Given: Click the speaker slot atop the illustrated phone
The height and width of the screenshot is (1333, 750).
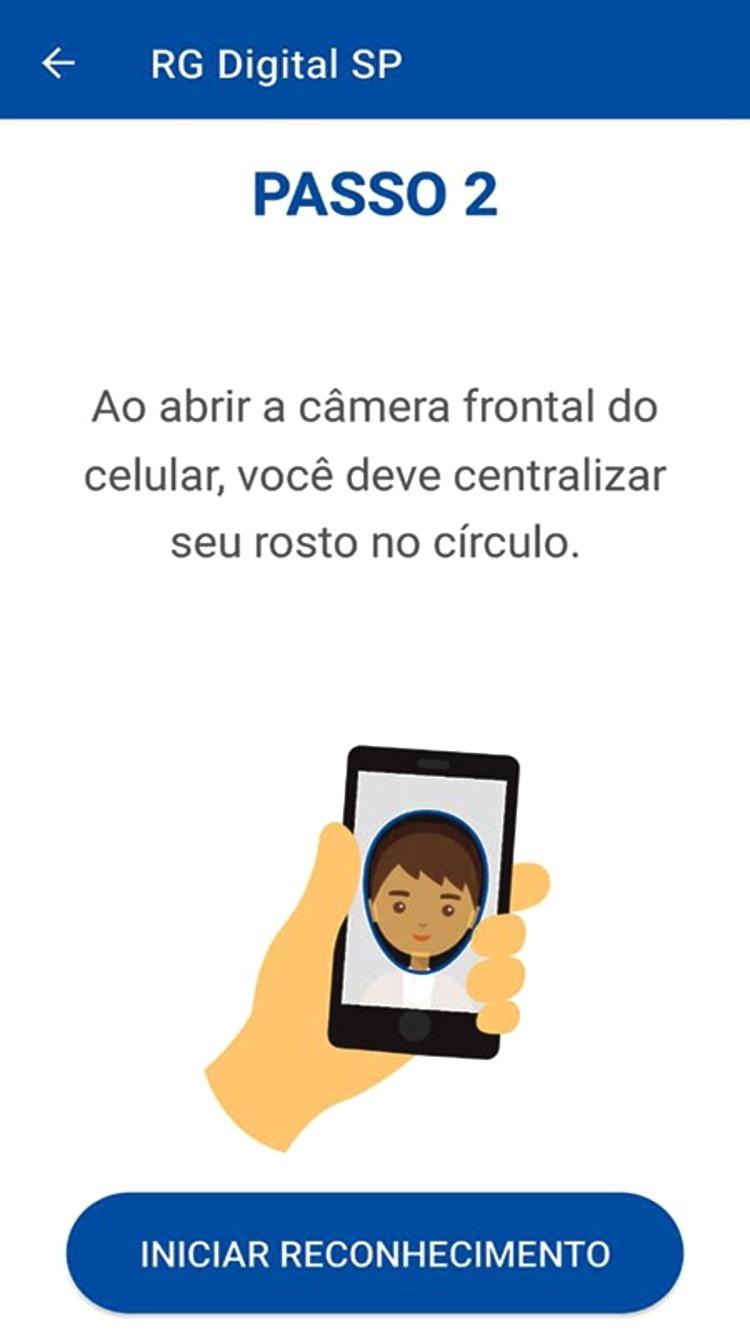Looking at the screenshot, I should pos(430,762).
